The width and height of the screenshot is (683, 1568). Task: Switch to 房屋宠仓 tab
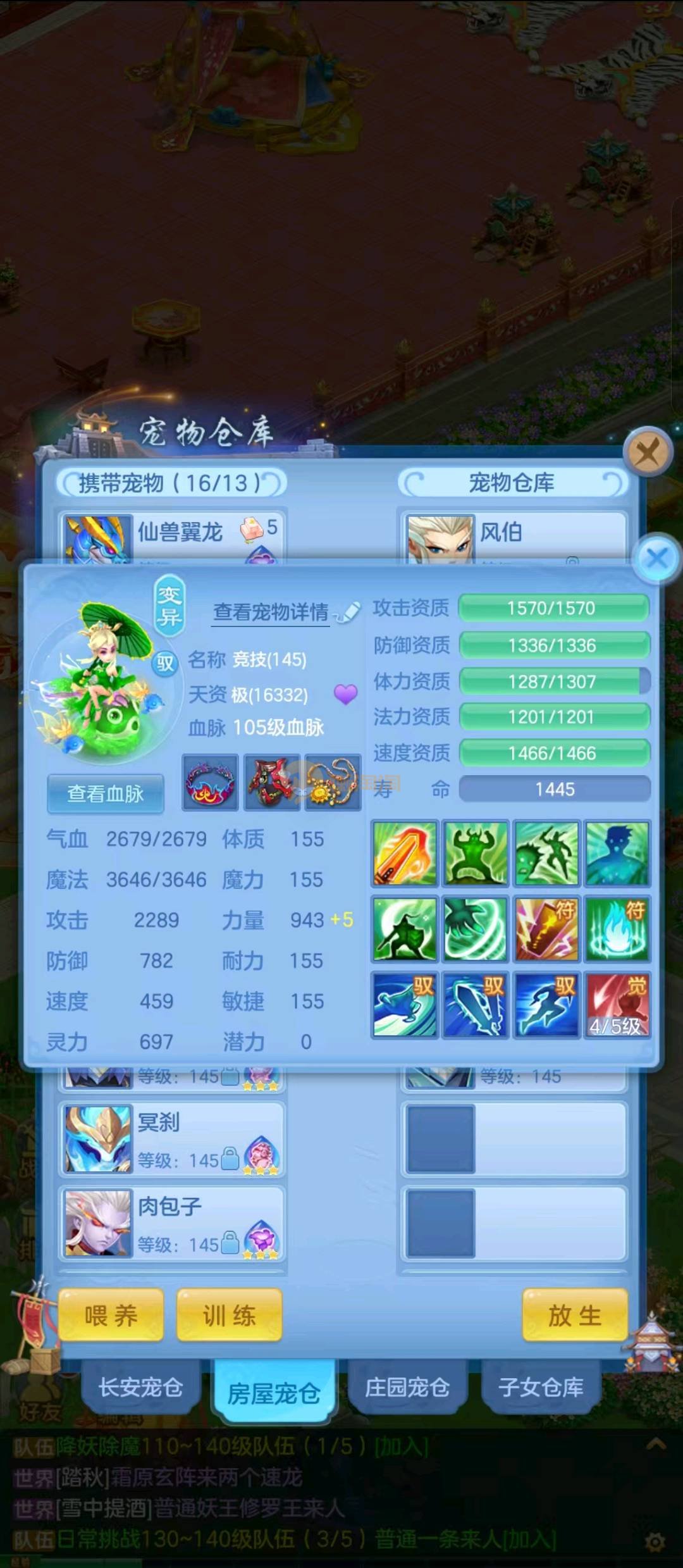[x=274, y=1392]
